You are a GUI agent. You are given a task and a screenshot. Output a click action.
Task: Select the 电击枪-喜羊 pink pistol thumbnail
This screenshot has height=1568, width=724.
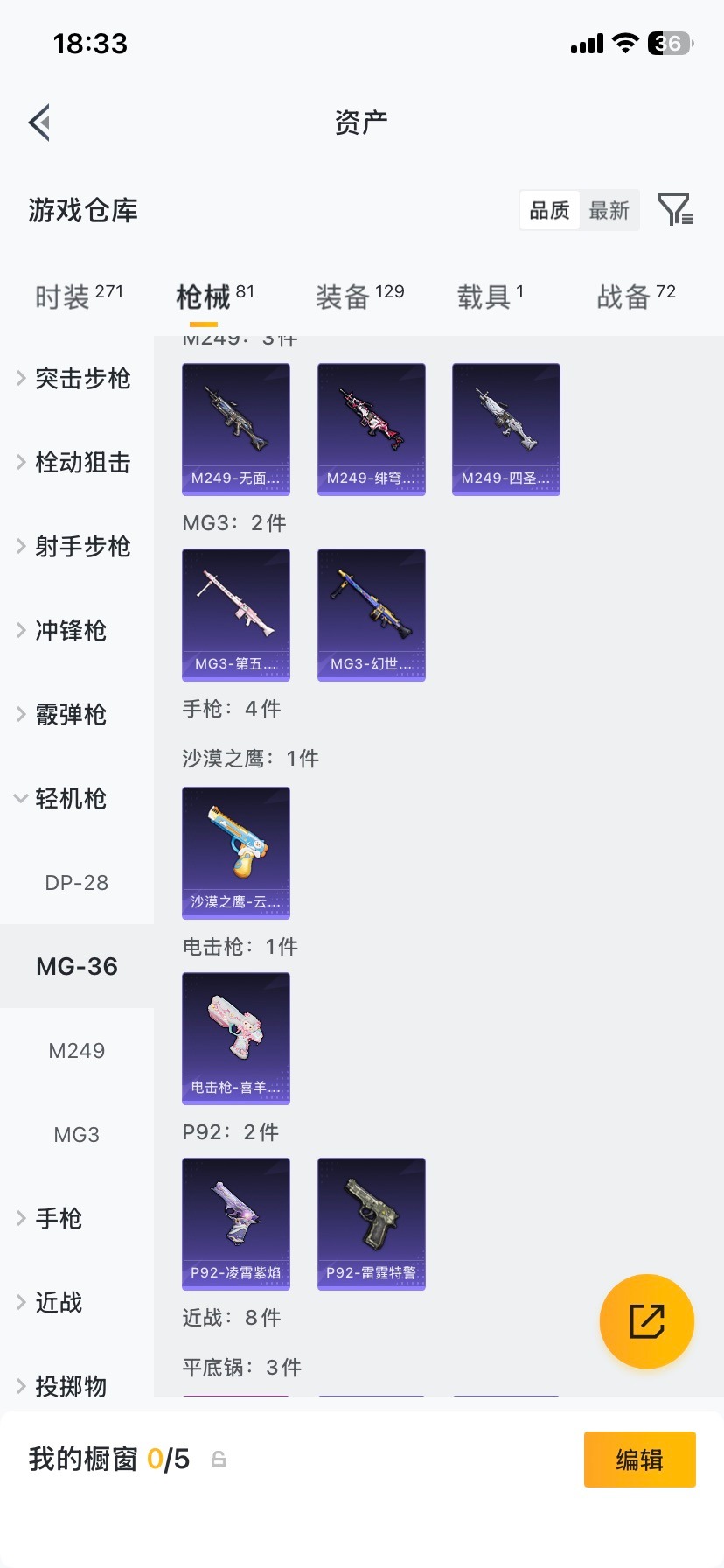coord(235,1039)
